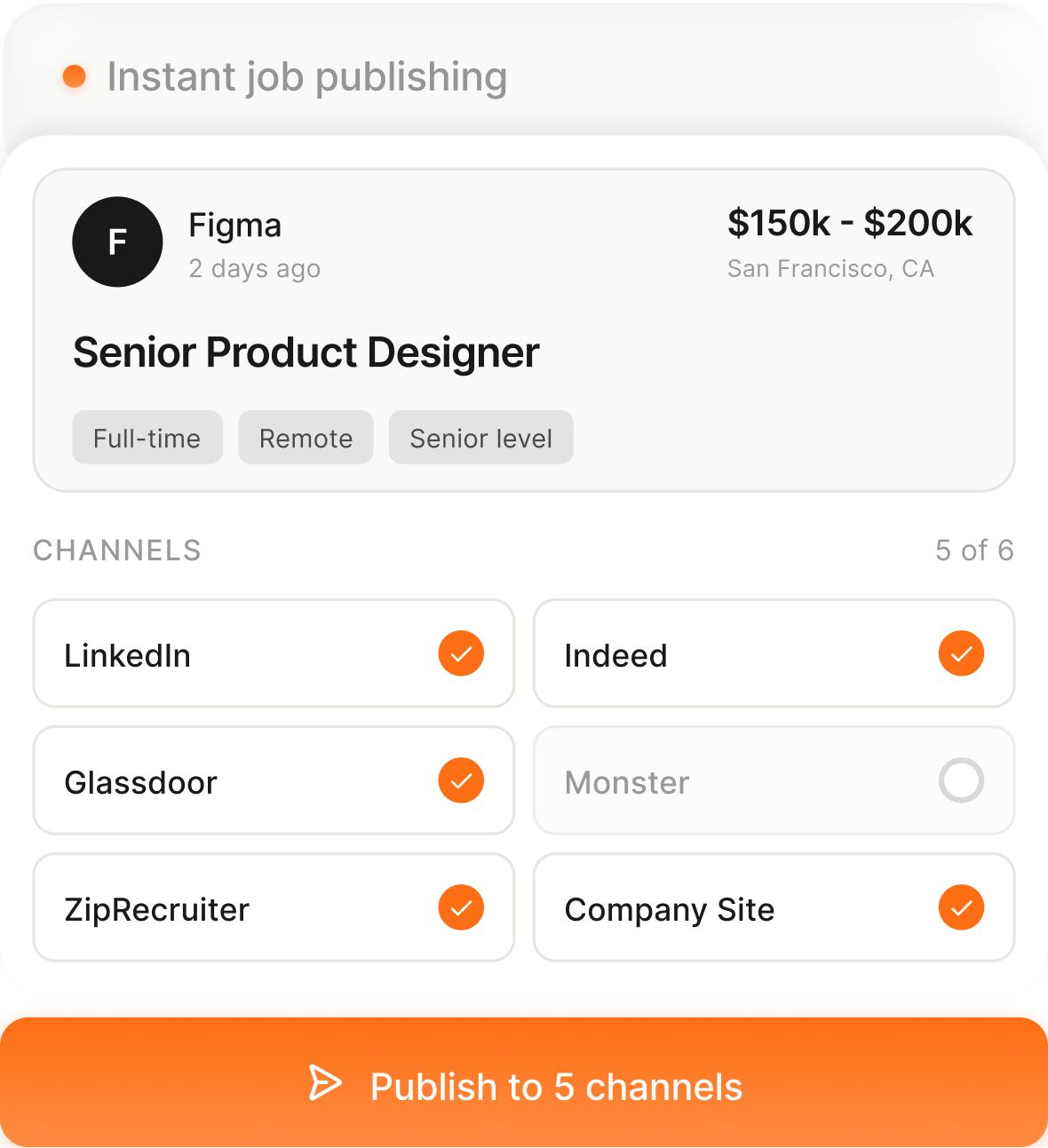Open the Senior Product Designer job title
Viewport: 1048px width, 1148px height.
[306, 352]
